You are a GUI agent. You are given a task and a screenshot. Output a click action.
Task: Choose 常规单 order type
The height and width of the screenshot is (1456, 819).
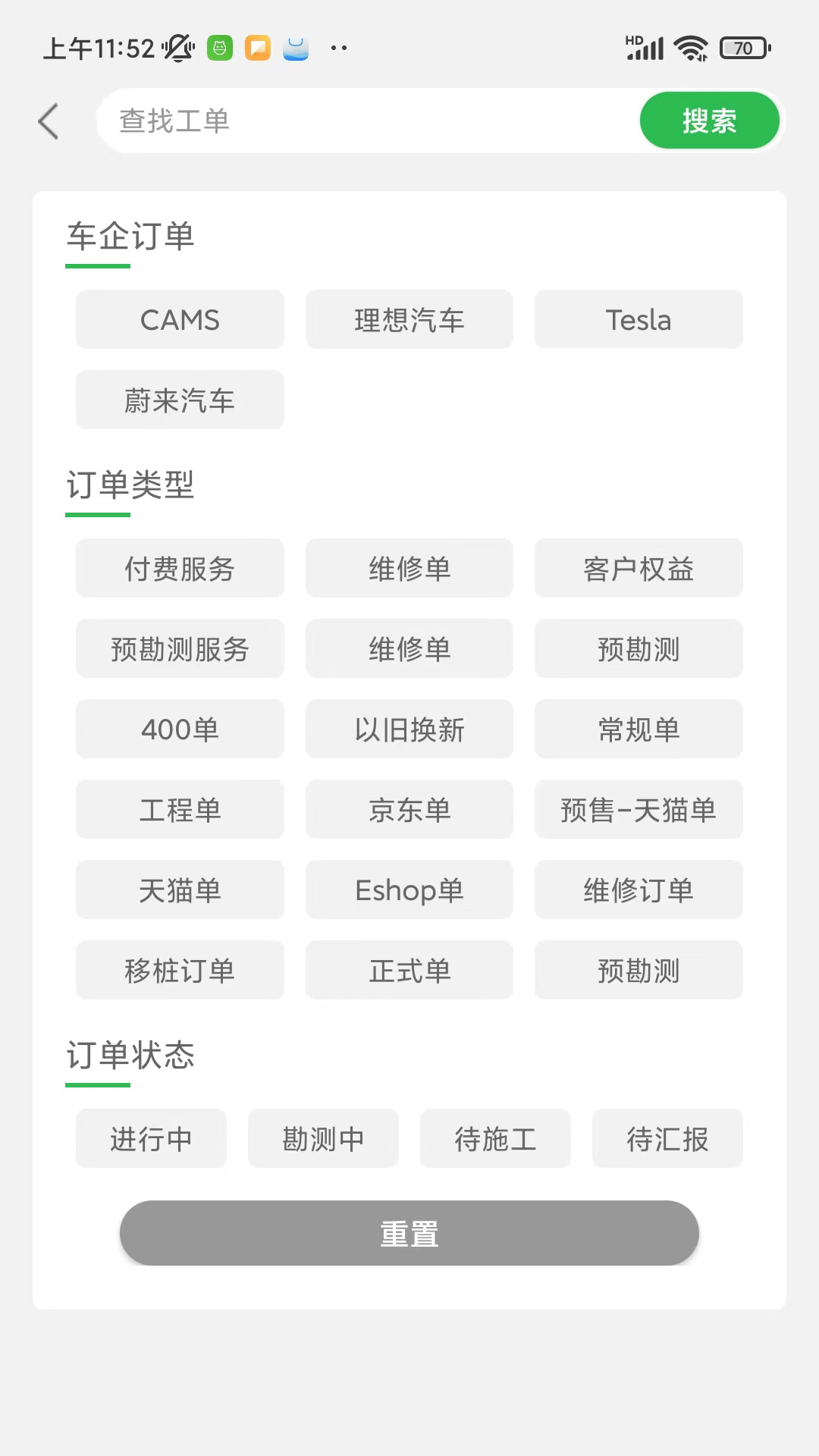click(x=638, y=729)
